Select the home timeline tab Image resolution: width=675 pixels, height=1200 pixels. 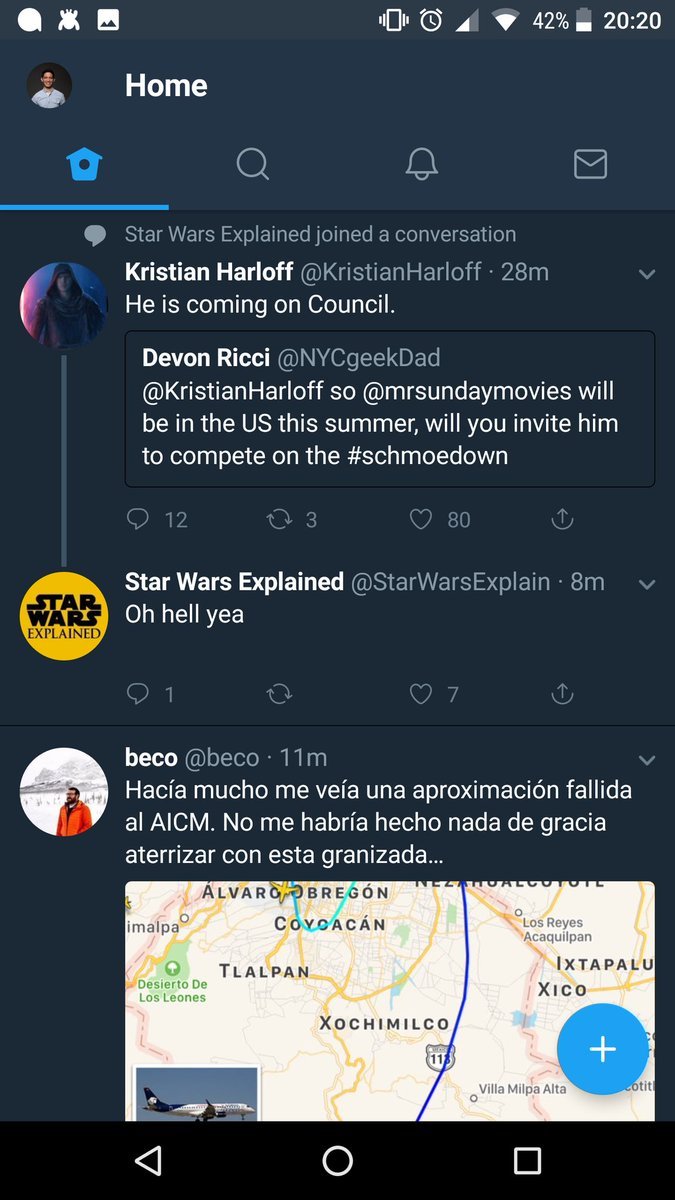85,164
